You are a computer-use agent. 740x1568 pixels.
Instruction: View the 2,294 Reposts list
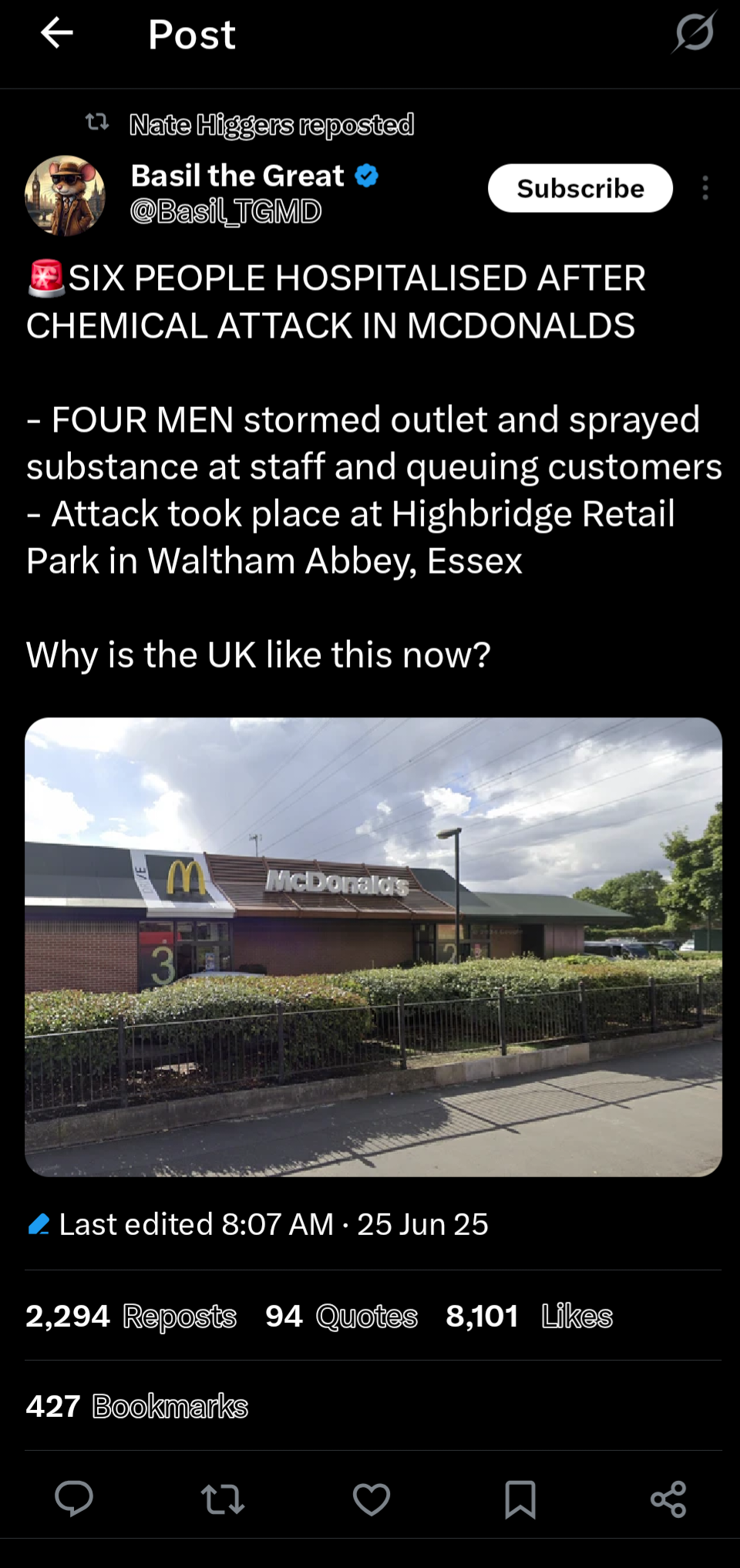(131, 1316)
